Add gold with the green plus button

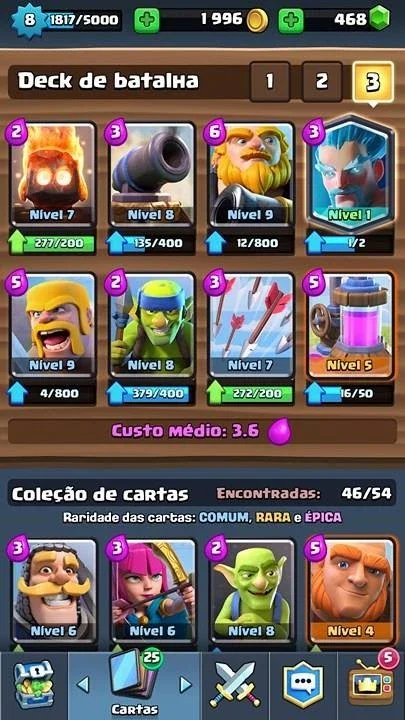click(146, 21)
